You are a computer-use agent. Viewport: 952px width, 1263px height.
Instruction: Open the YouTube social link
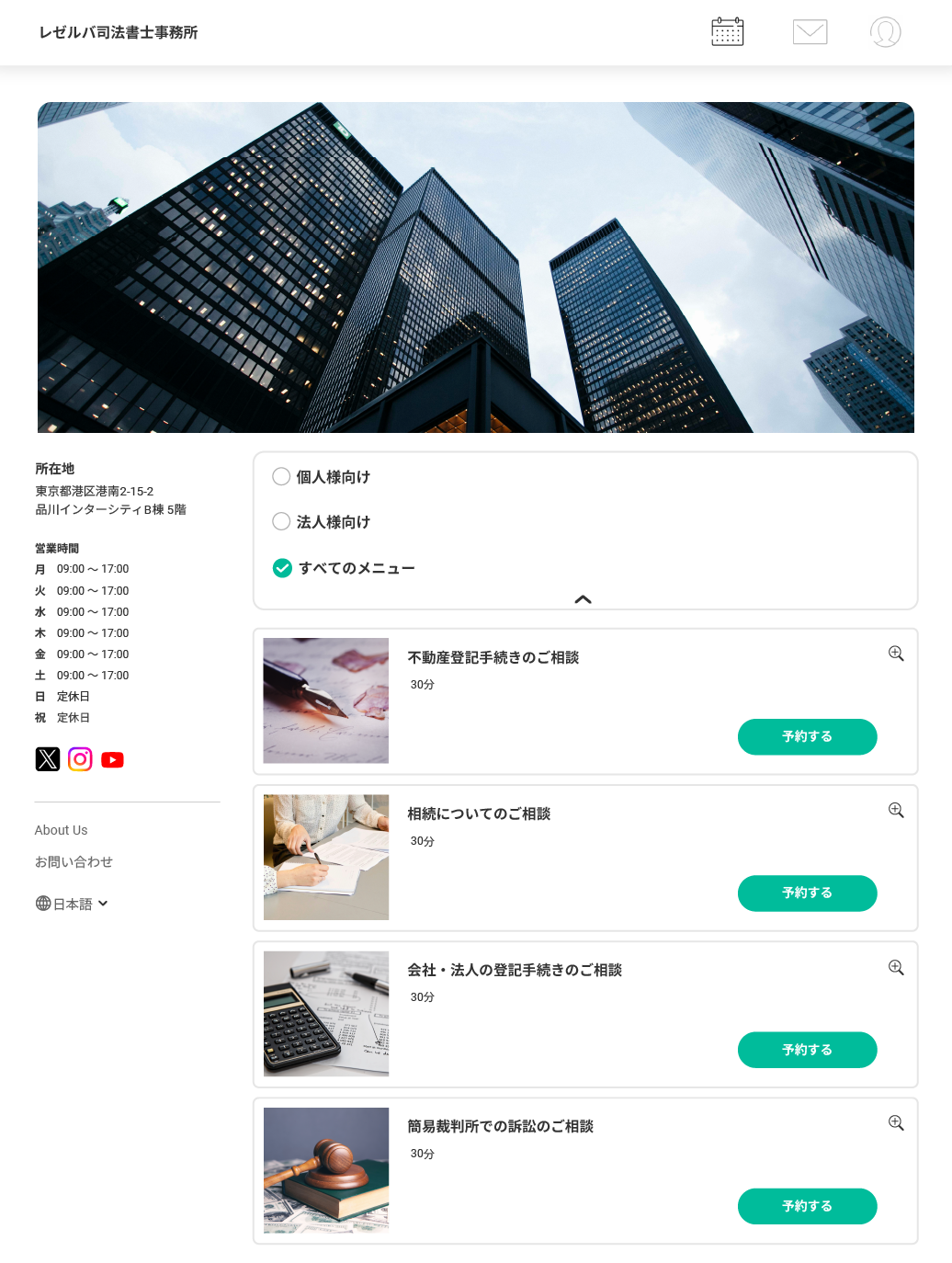tap(112, 759)
